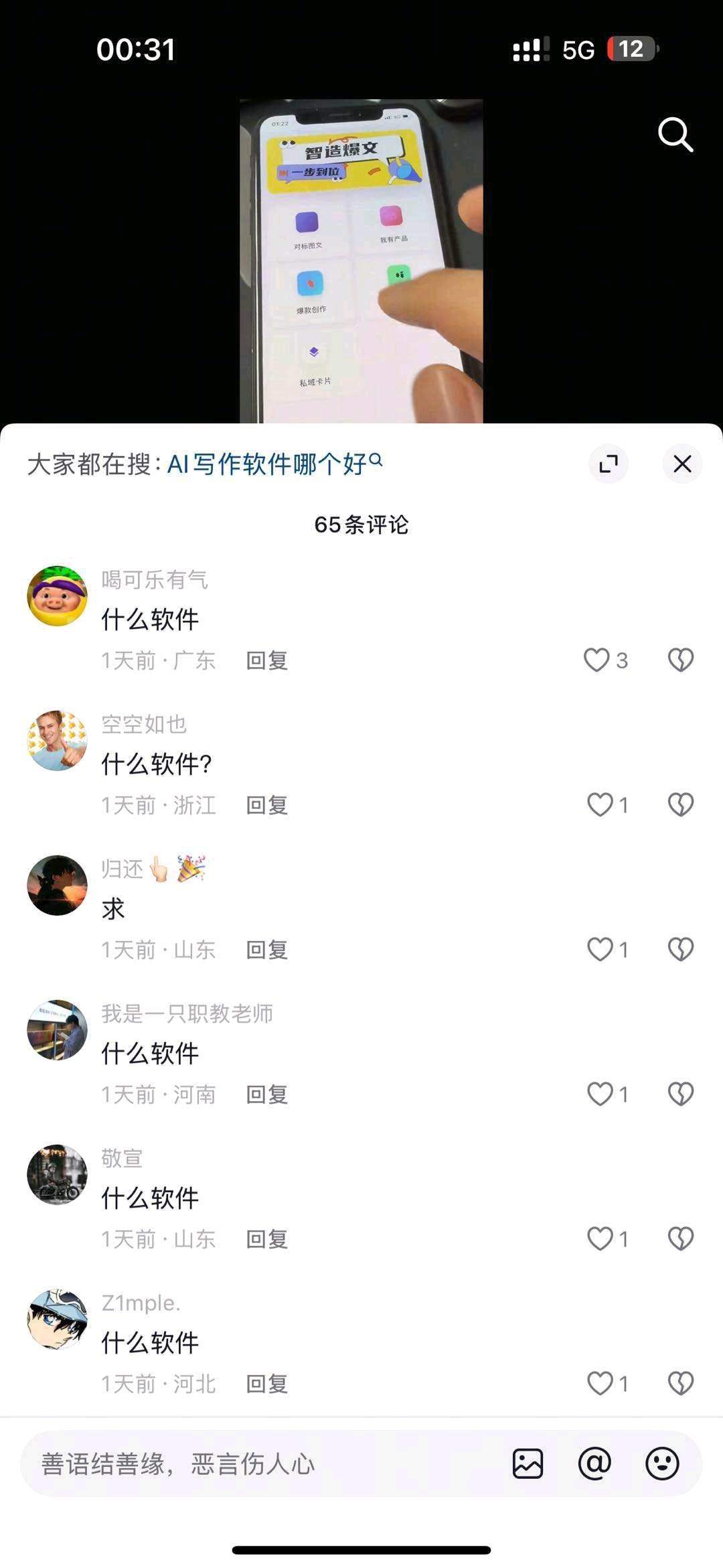The width and height of the screenshot is (723, 1568).
Task: Open the emoji picker
Action: pos(662,1464)
